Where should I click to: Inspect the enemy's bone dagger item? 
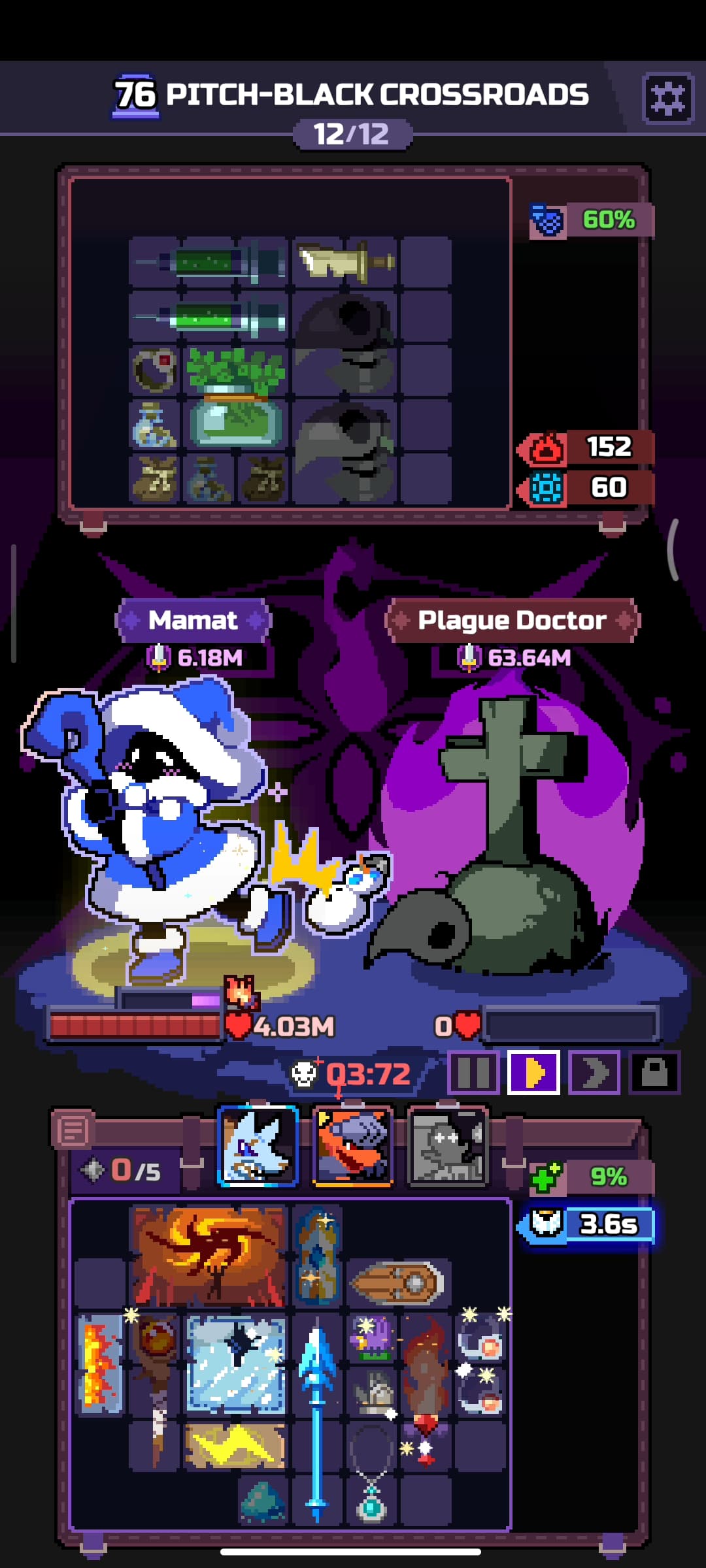[345, 263]
